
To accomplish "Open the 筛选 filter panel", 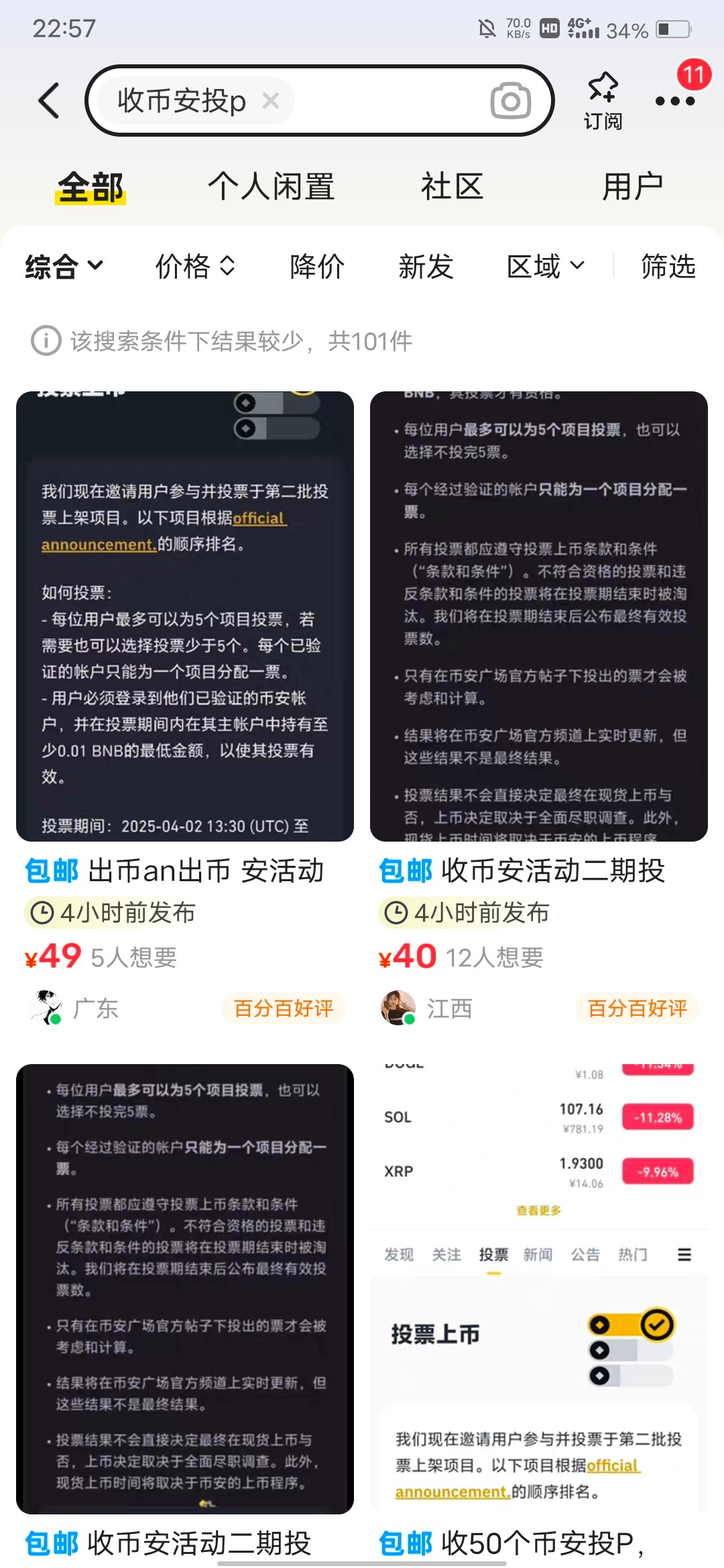I will point(668,267).
